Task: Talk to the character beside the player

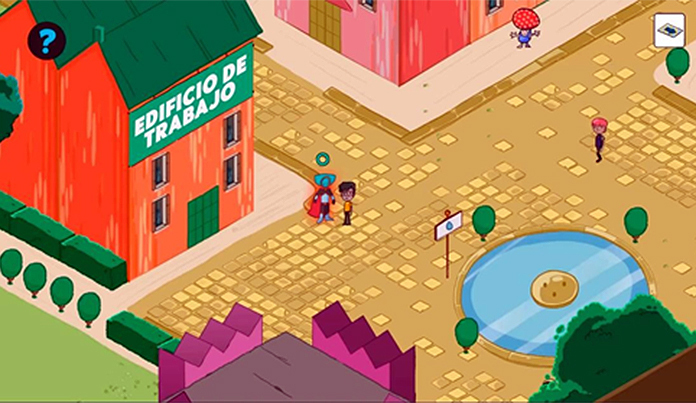Action: (x=347, y=203)
